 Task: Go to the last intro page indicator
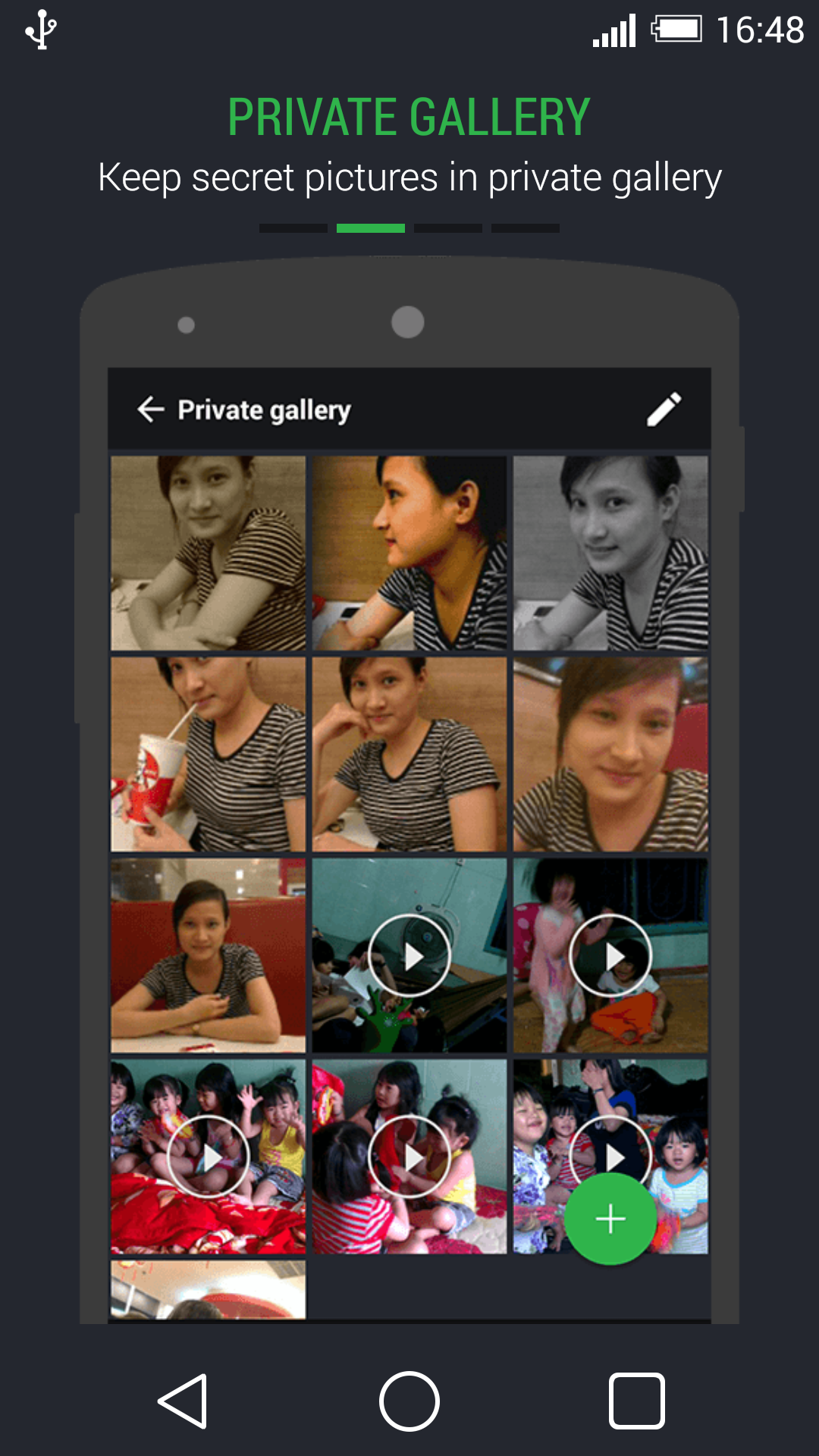click(525, 228)
